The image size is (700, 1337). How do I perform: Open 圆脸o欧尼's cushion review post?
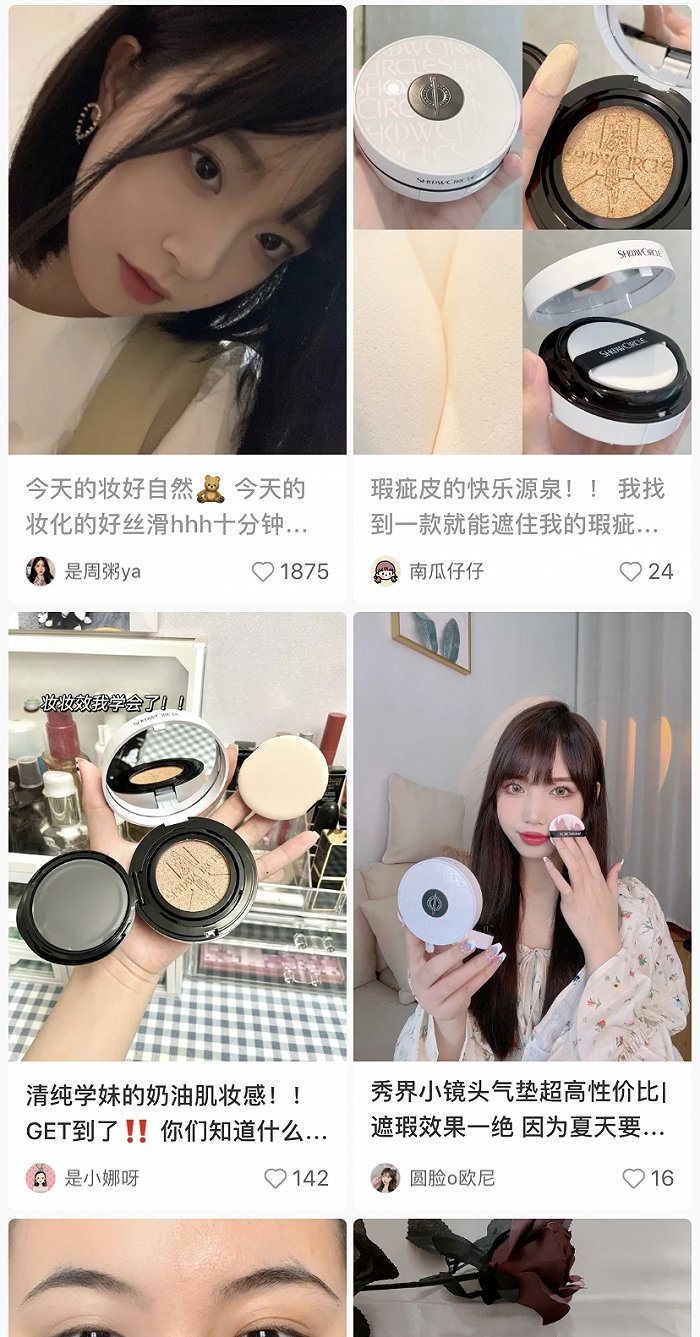(x=521, y=836)
